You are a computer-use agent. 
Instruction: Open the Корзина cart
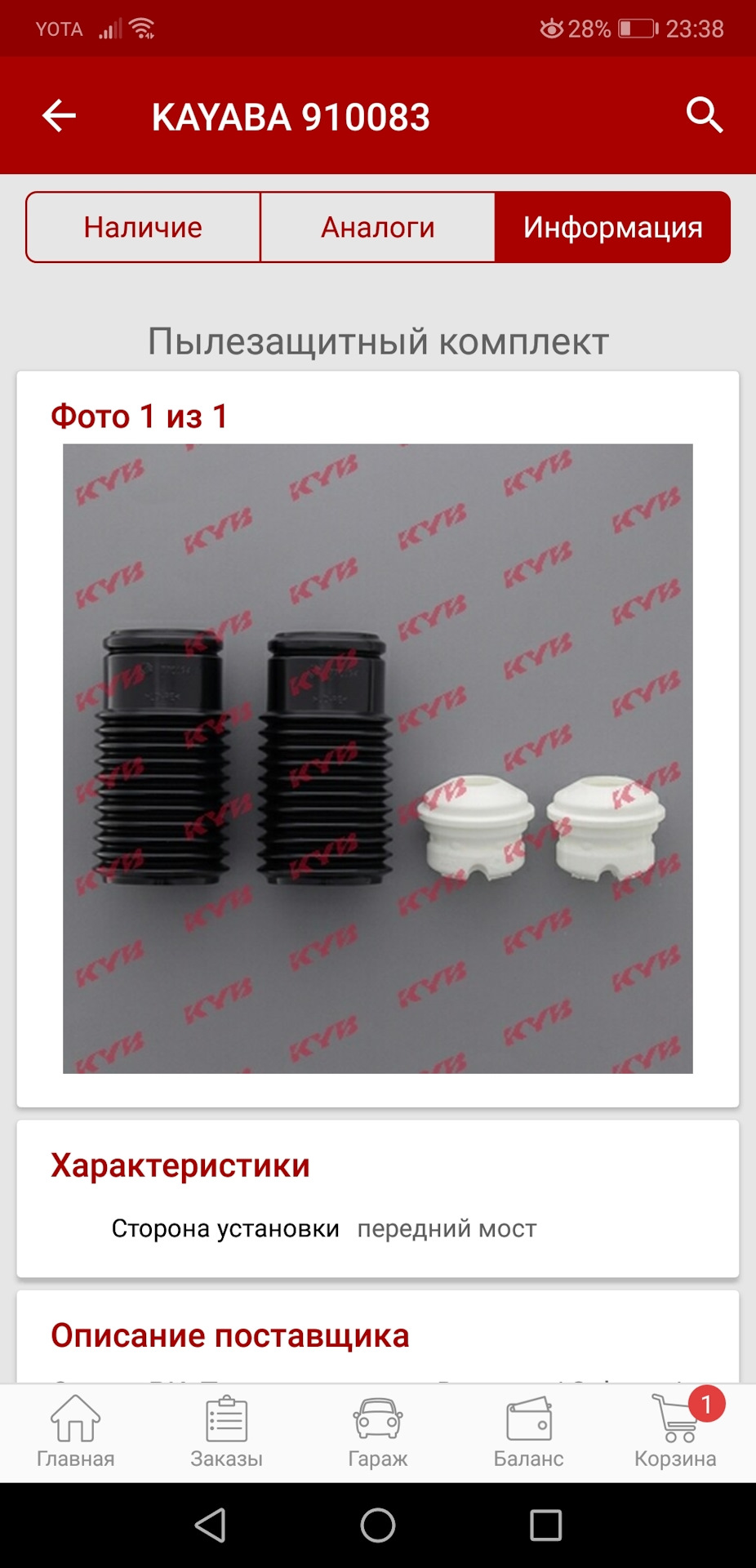(x=676, y=1432)
